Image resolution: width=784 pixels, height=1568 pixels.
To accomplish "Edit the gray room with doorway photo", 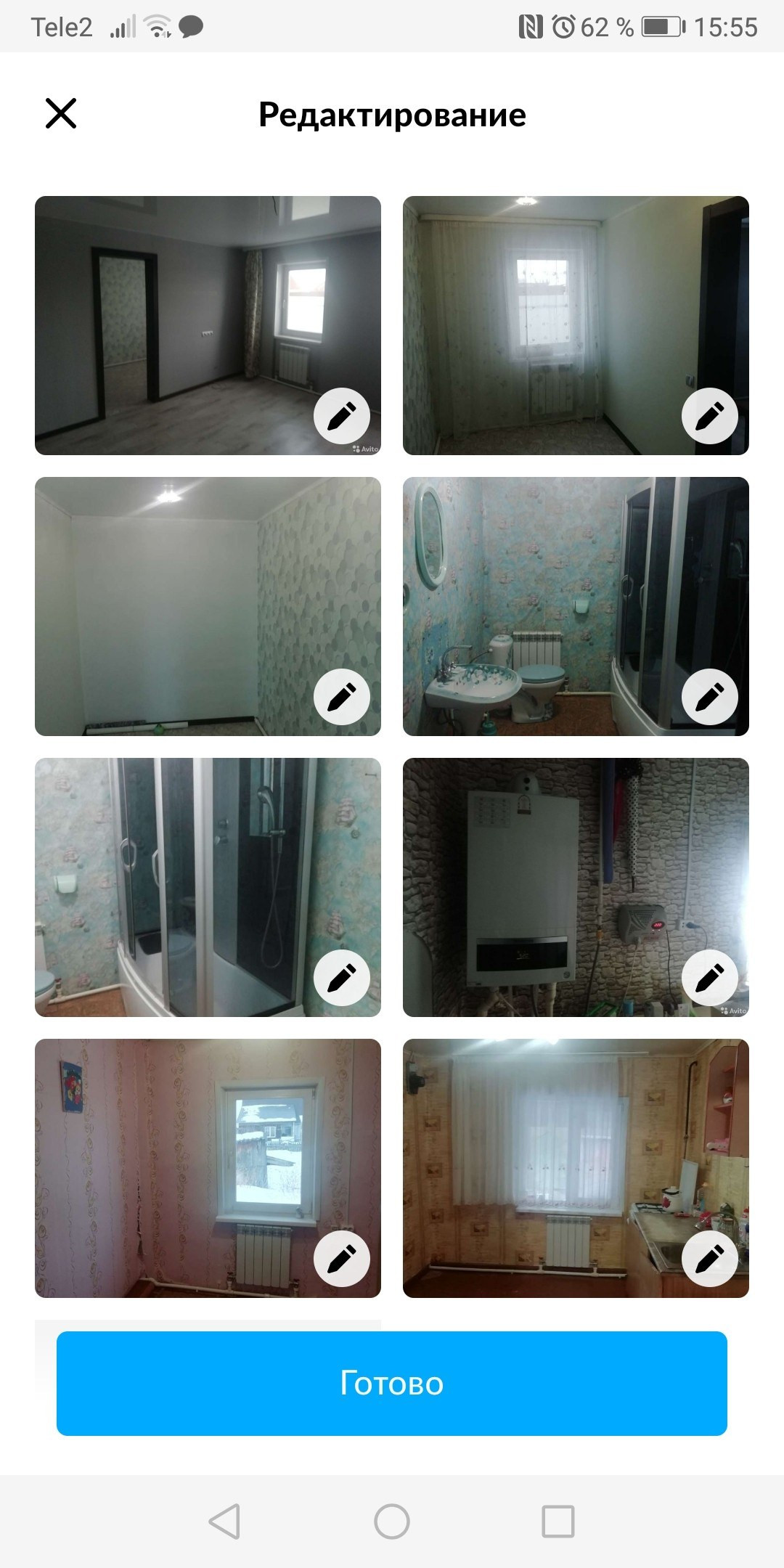I will pyautogui.click(x=342, y=416).
